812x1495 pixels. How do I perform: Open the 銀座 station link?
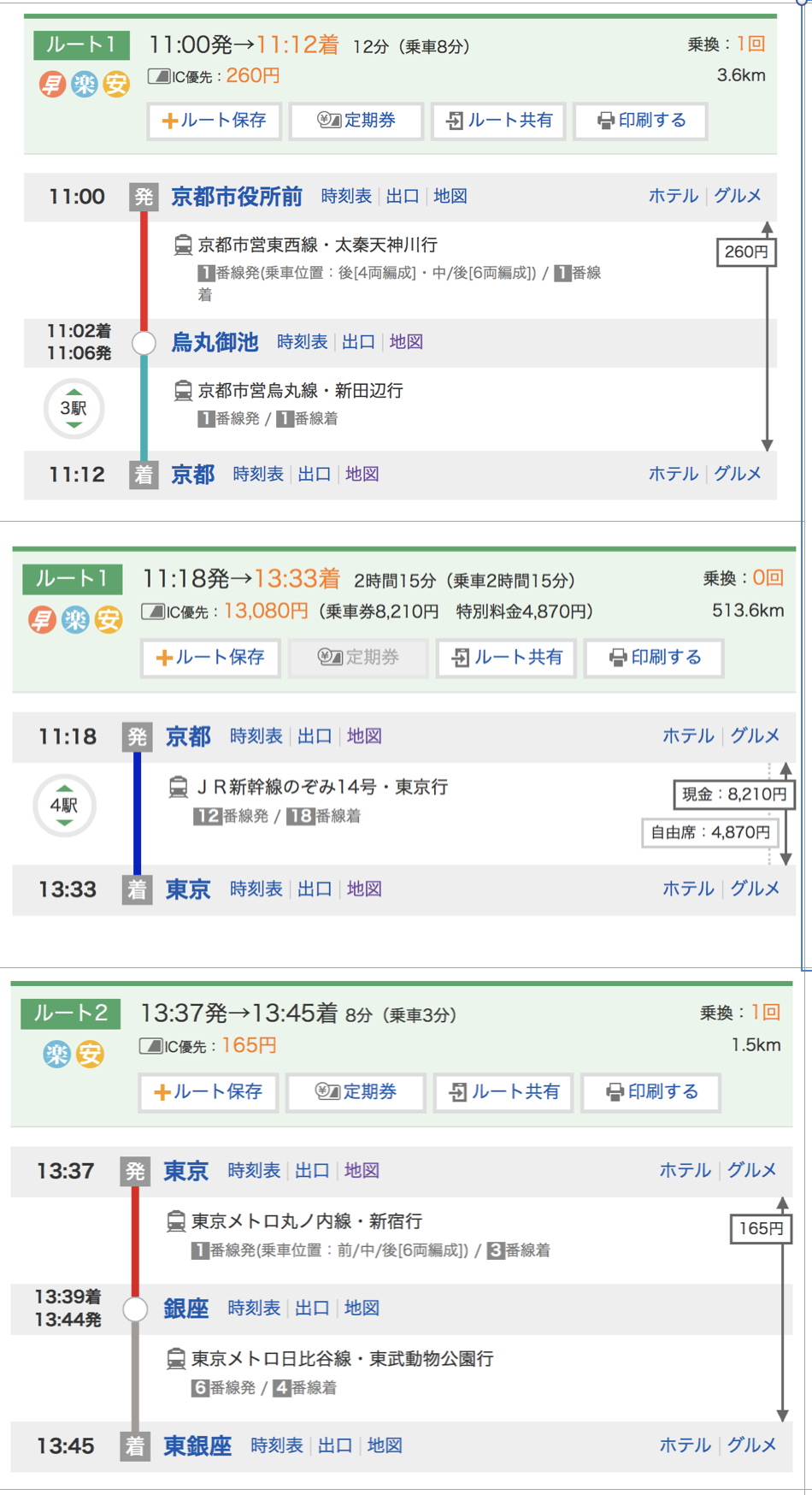click(186, 1309)
